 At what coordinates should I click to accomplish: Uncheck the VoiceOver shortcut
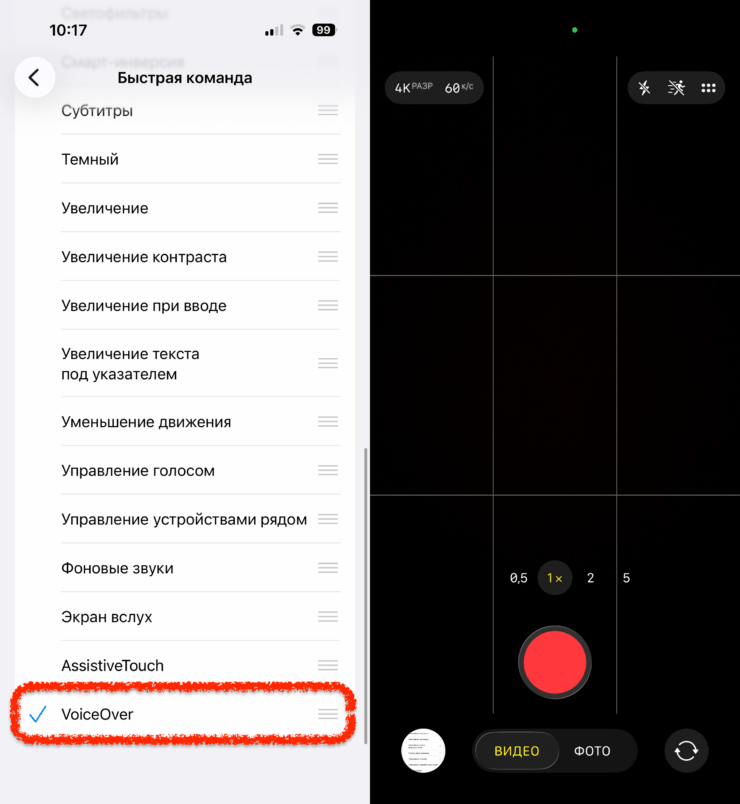(97, 714)
